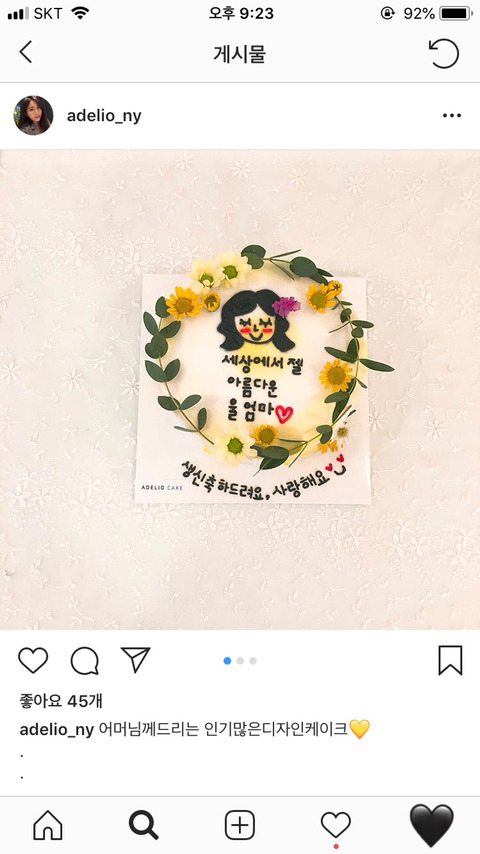Open the Activity heart tab

pyautogui.click(x=336, y=825)
